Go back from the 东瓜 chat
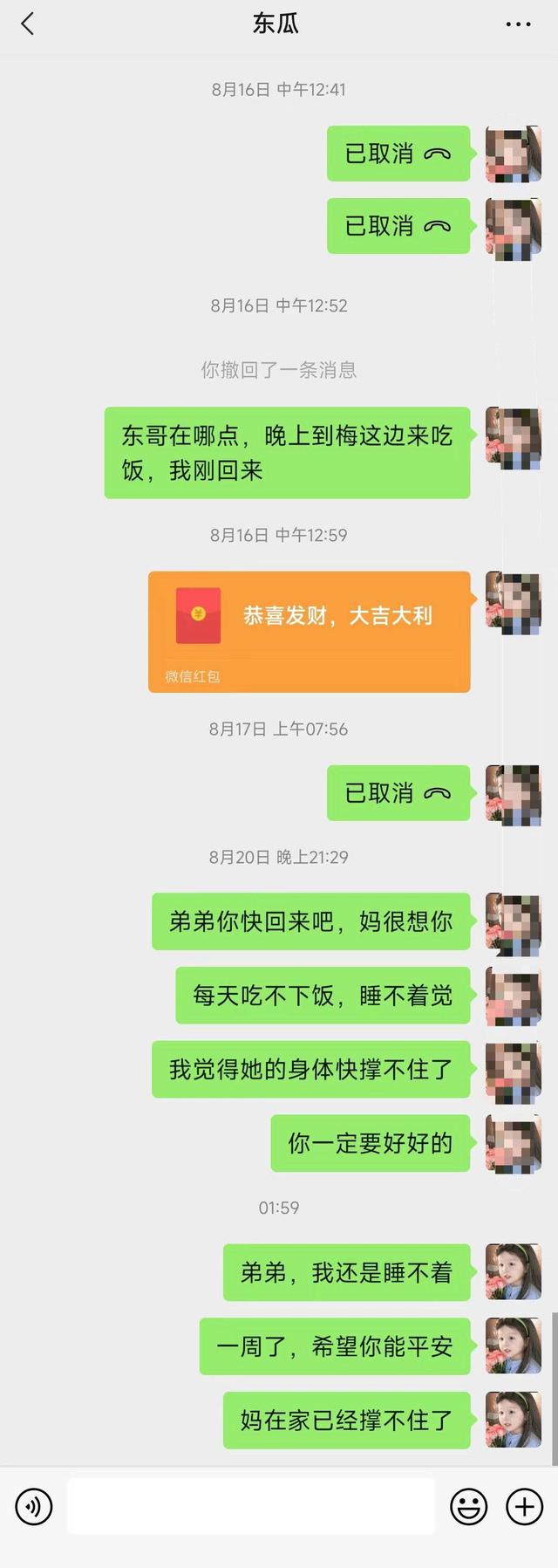This screenshot has height=1568, width=558. (x=28, y=24)
